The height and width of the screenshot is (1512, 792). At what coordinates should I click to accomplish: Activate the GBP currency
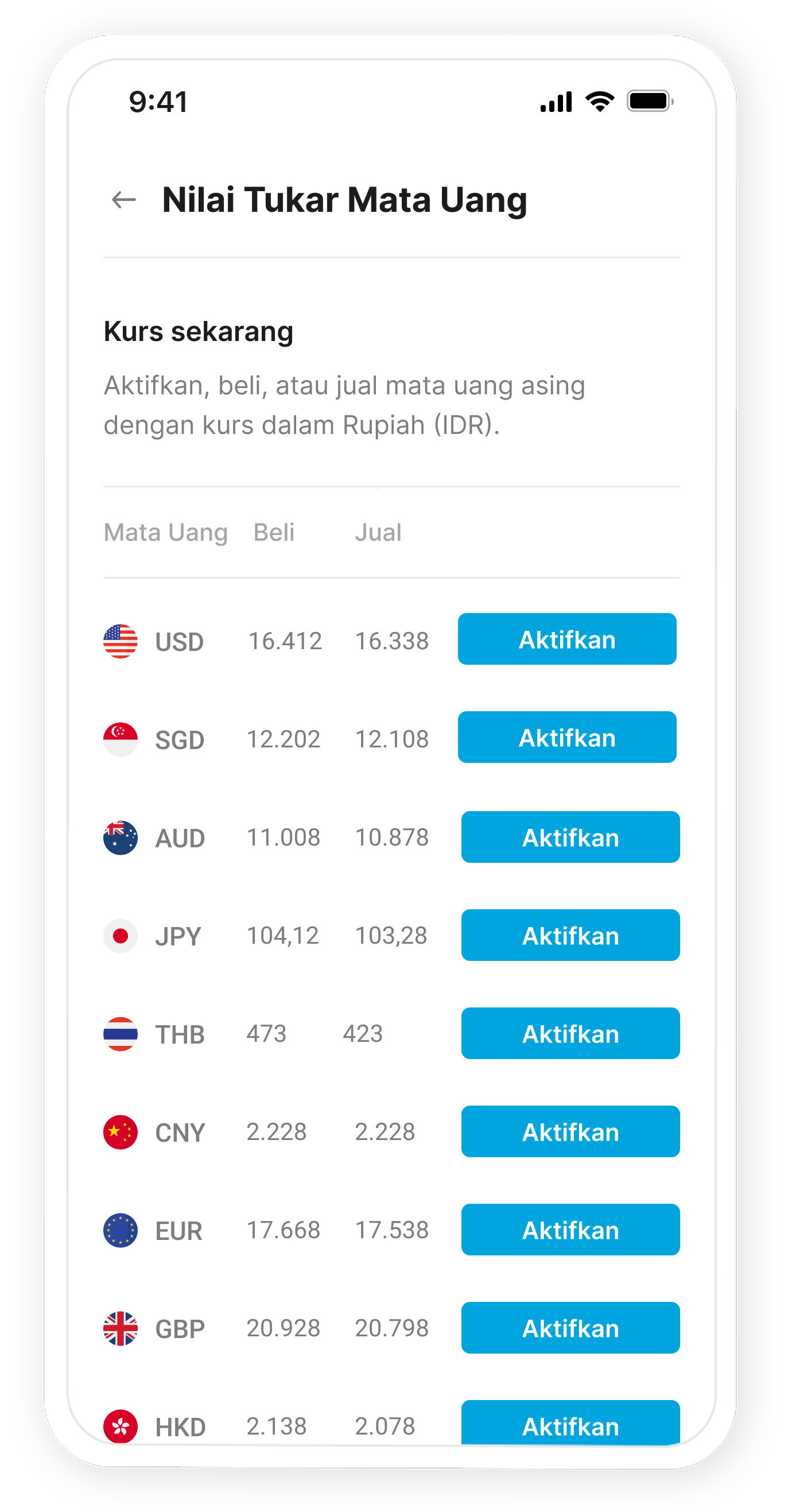(x=570, y=1328)
